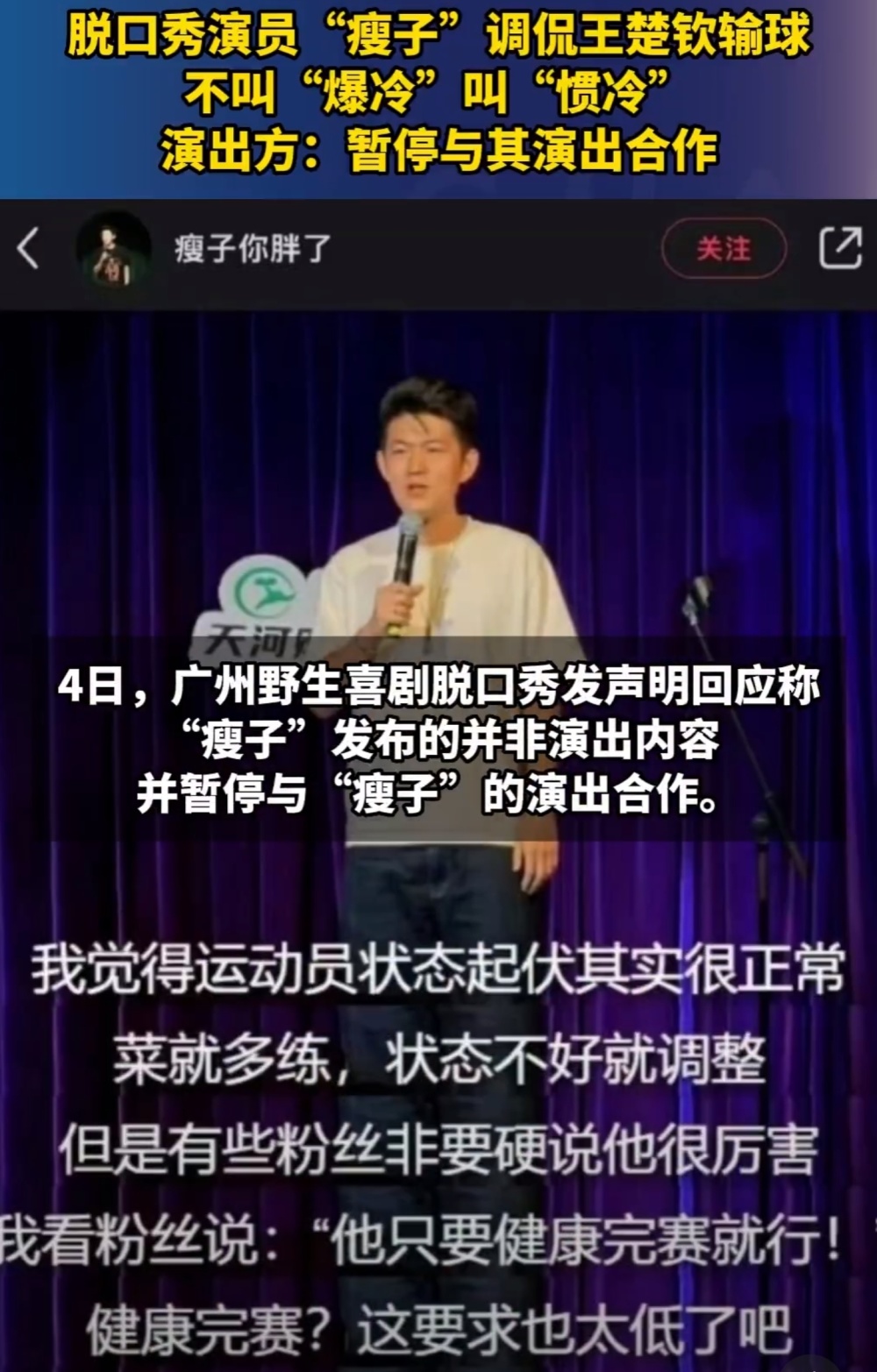This screenshot has height=1372, width=877.
Task: Follow the creator via the red 关注 button
Action: point(721,249)
